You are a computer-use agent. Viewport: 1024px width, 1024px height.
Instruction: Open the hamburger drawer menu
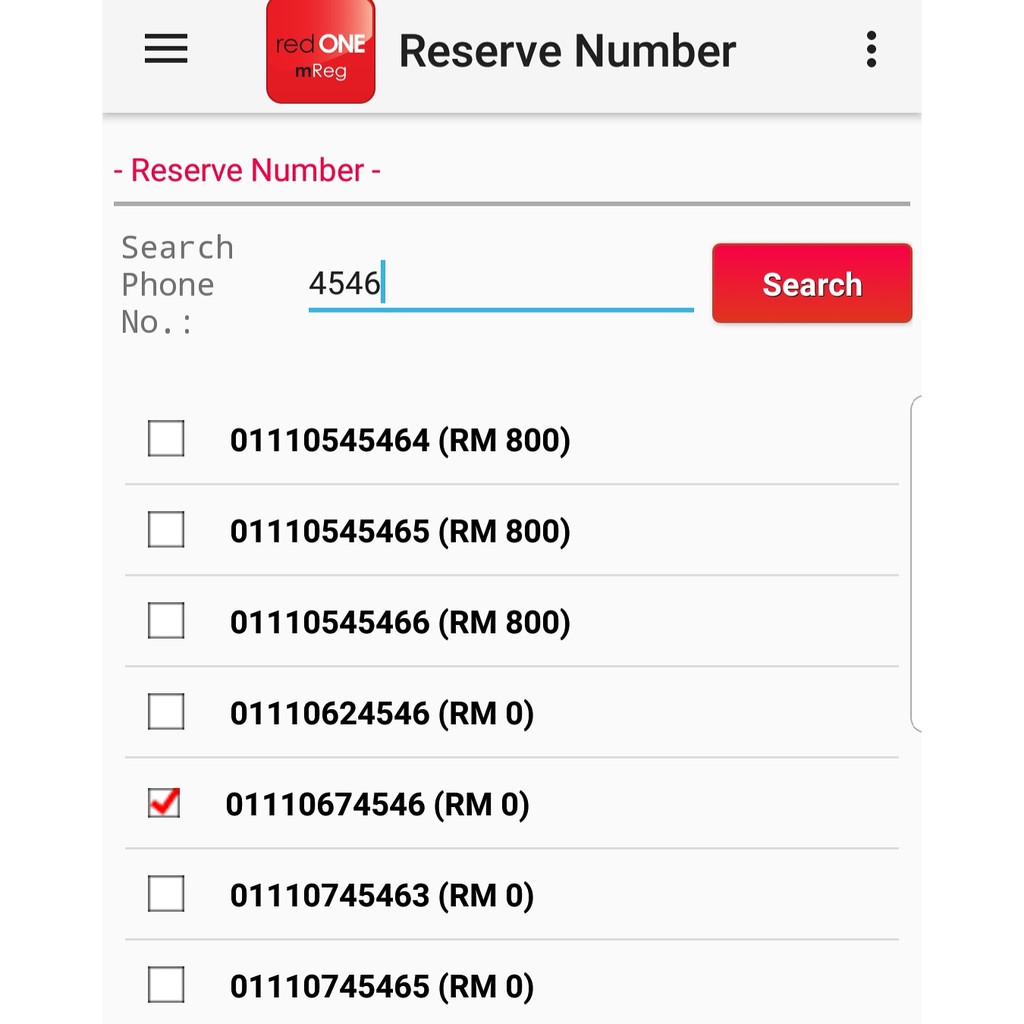coord(166,49)
